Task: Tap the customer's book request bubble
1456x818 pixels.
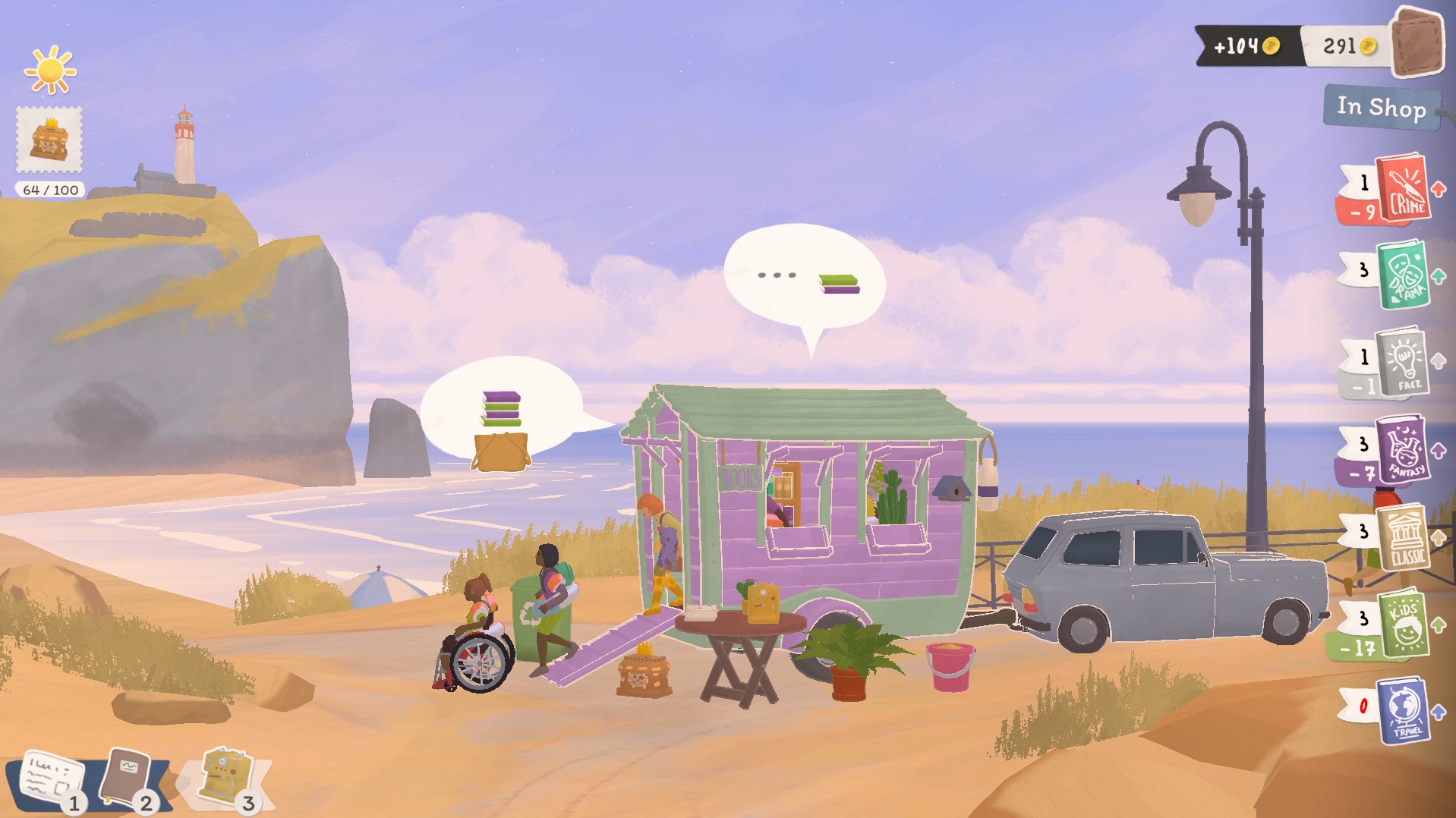Action: point(501,414)
